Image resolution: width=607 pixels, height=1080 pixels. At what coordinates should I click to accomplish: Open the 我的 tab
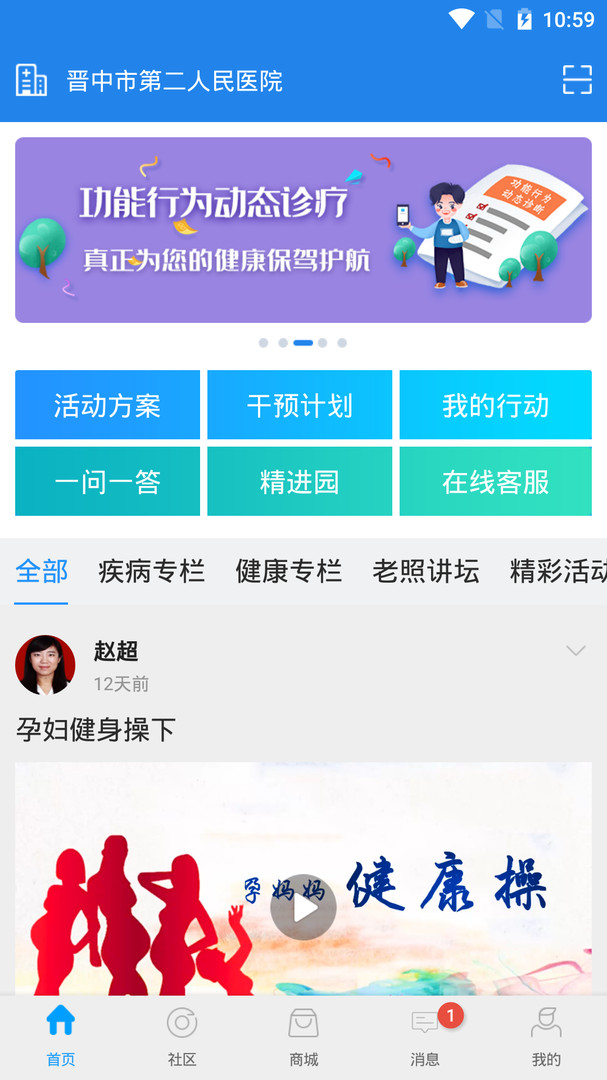(546, 1036)
